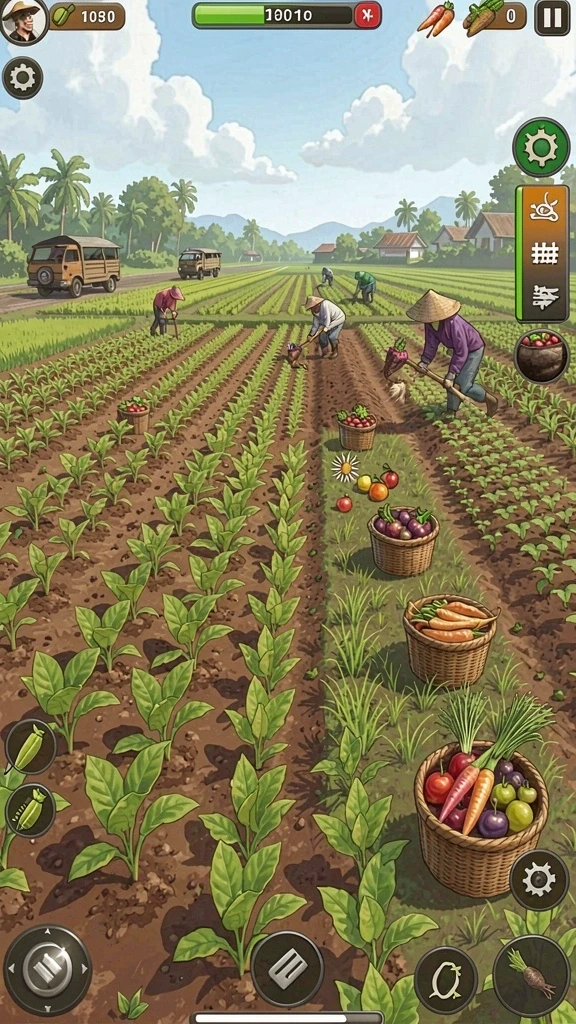576x1024 pixels.
Task: Choose the single green pod seed button
Action: click(x=31, y=746)
